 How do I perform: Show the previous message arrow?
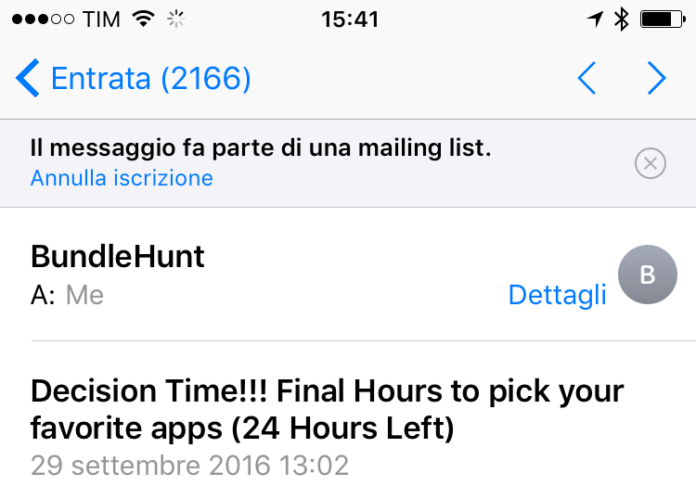[x=587, y=78]
